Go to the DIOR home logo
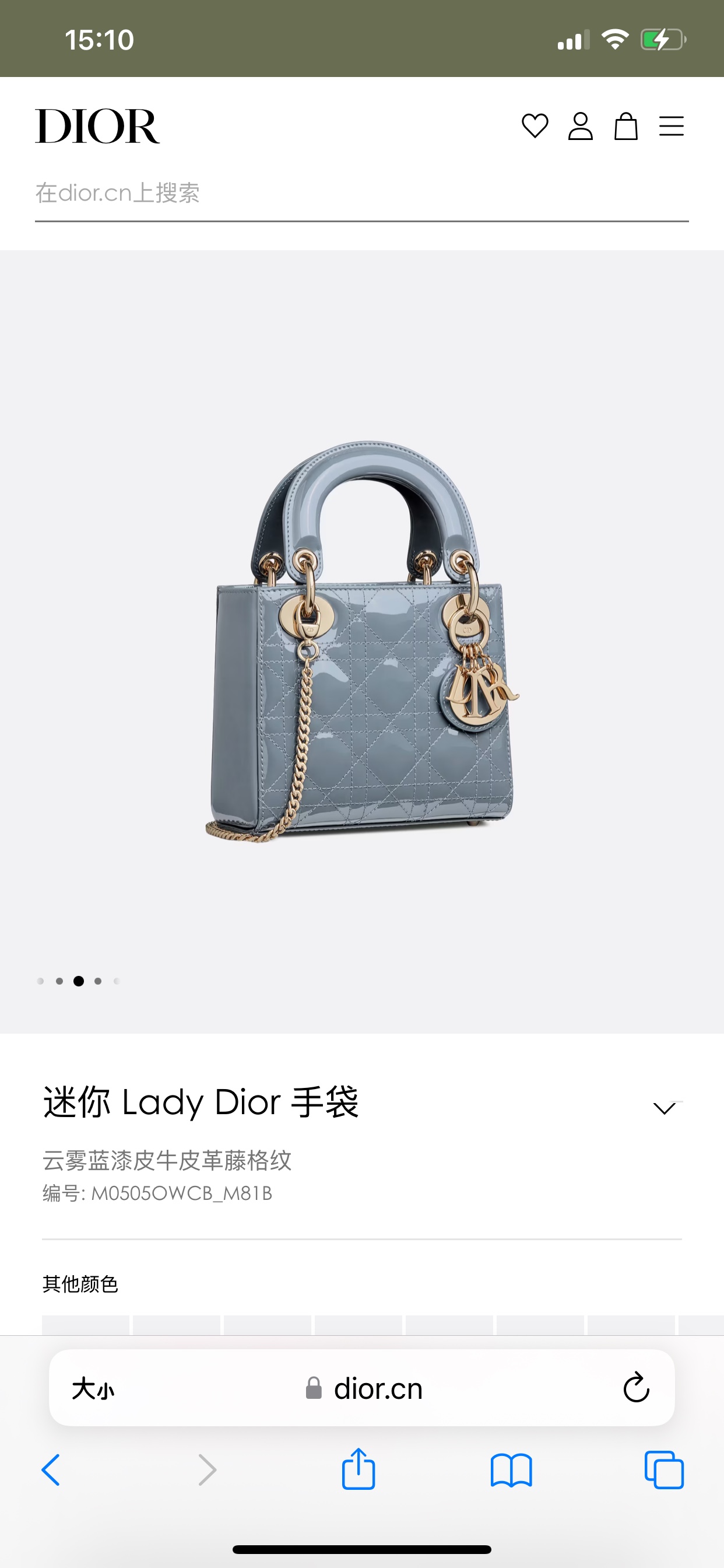 [97, 127]
